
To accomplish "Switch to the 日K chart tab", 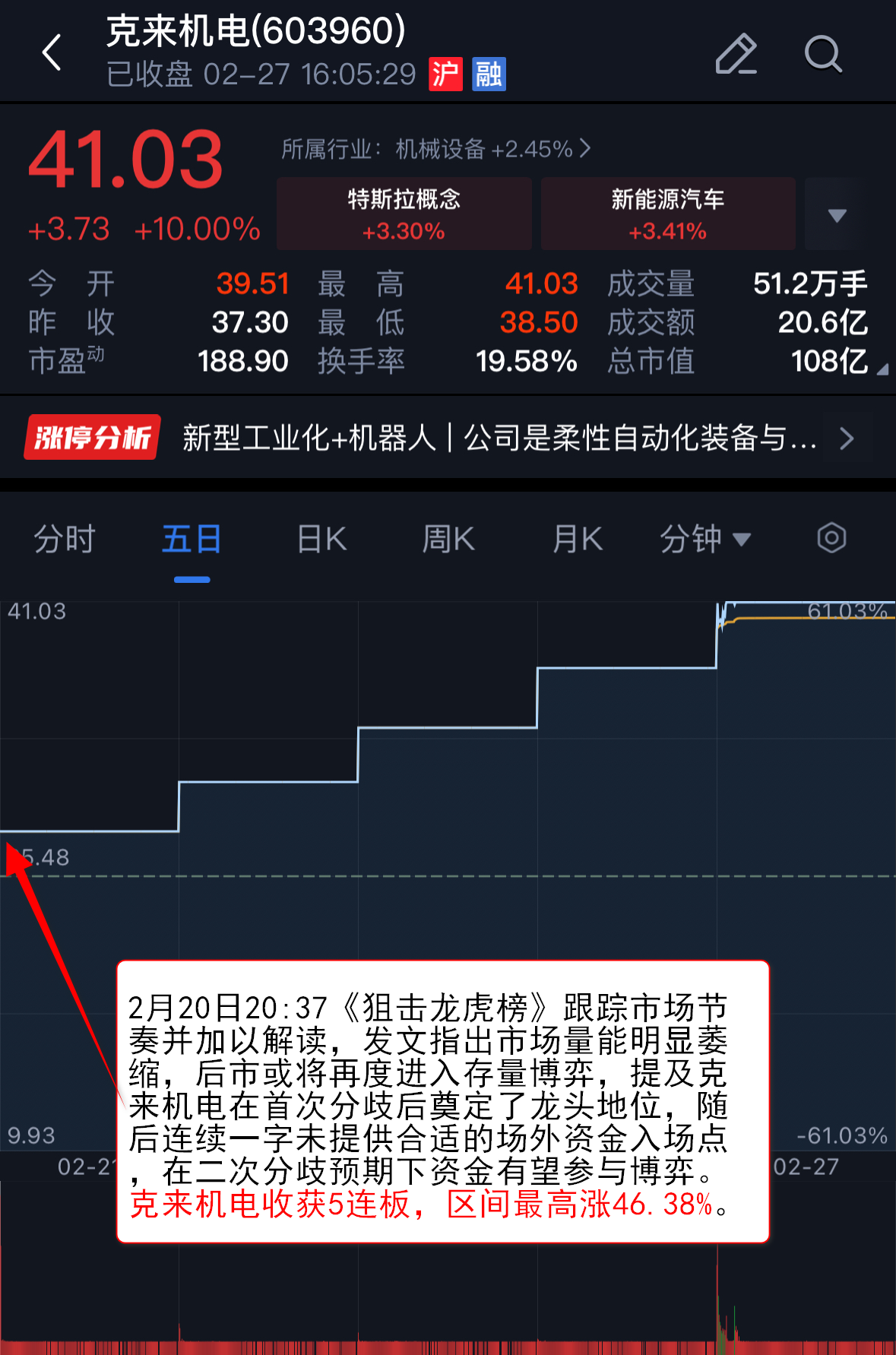I will tap(322, 540).
